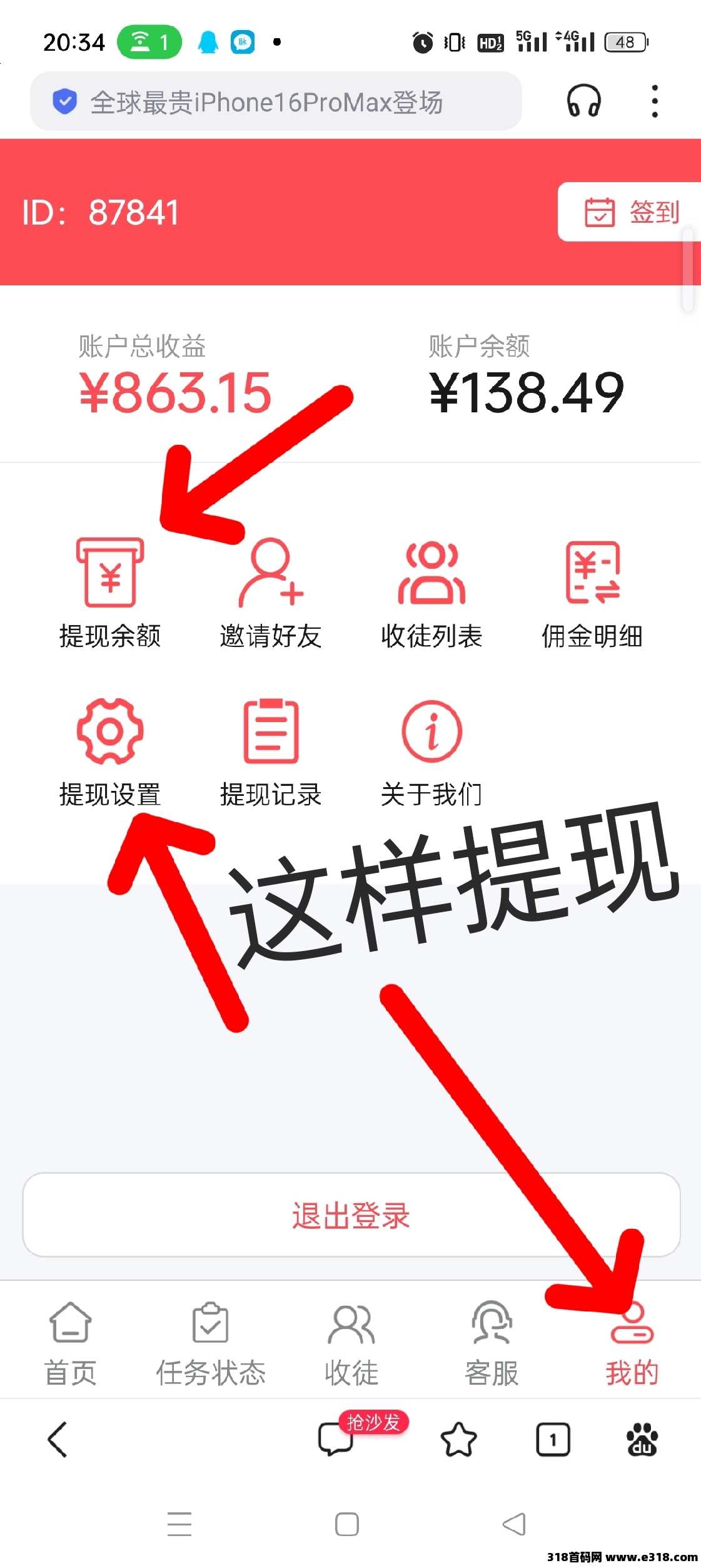The image size is (701, 1568).
Task: Open the headphone listen icon
Action: pyautogui.click(x=583, y=101)
